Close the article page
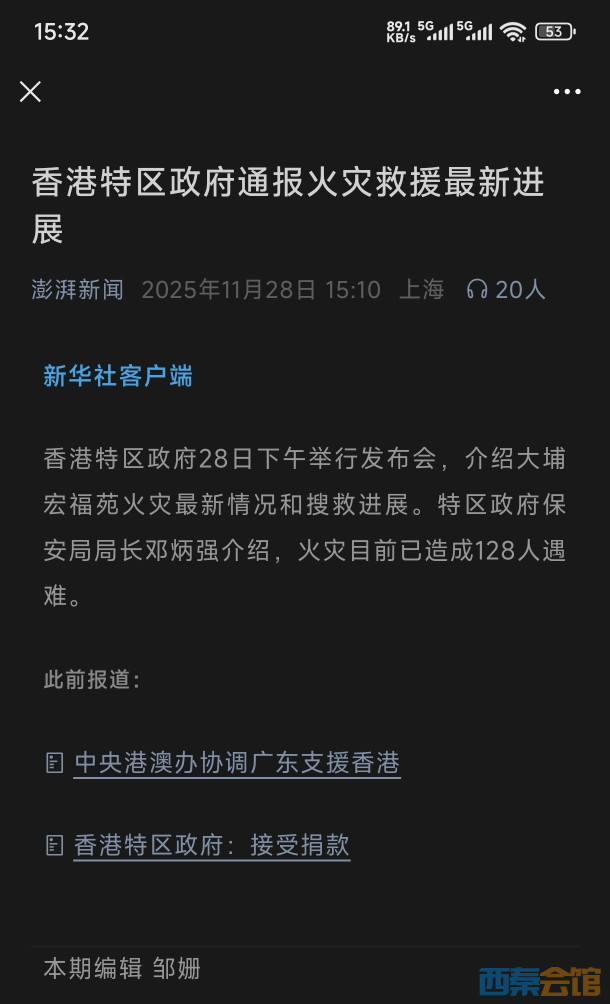 (31, 92)
